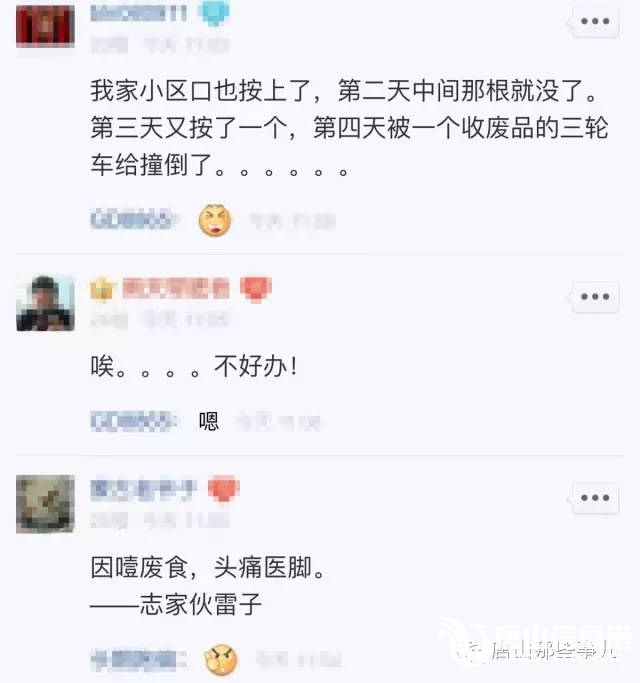View profile of the 三轮车 comment's author
Viewport: 640px width, 683px height.
coord(45,24)
